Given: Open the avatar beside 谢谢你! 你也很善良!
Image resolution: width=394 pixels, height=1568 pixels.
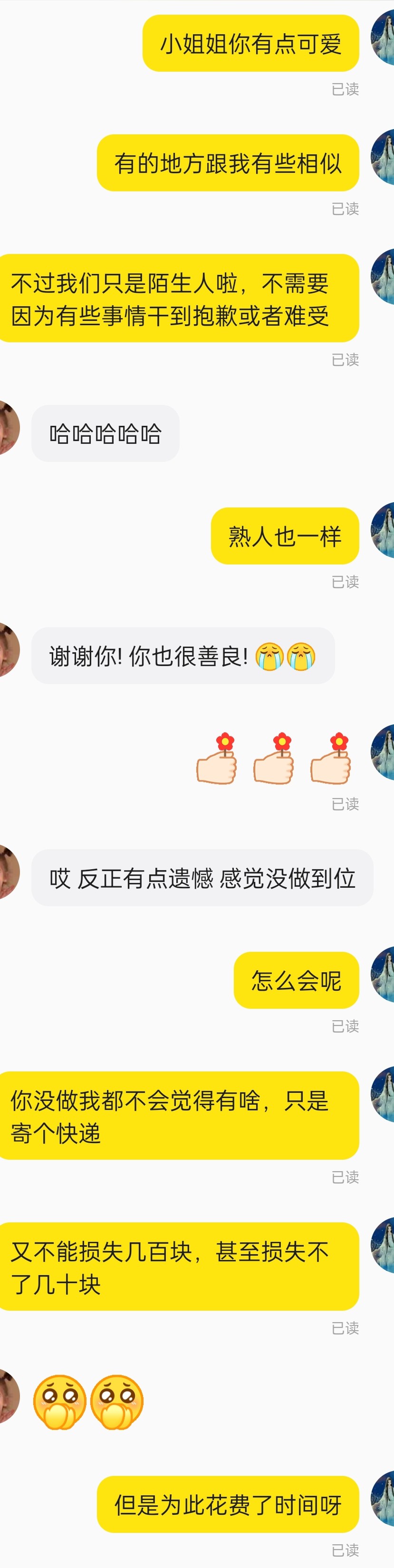Looking at the screenshot, I should coord(9,649).
